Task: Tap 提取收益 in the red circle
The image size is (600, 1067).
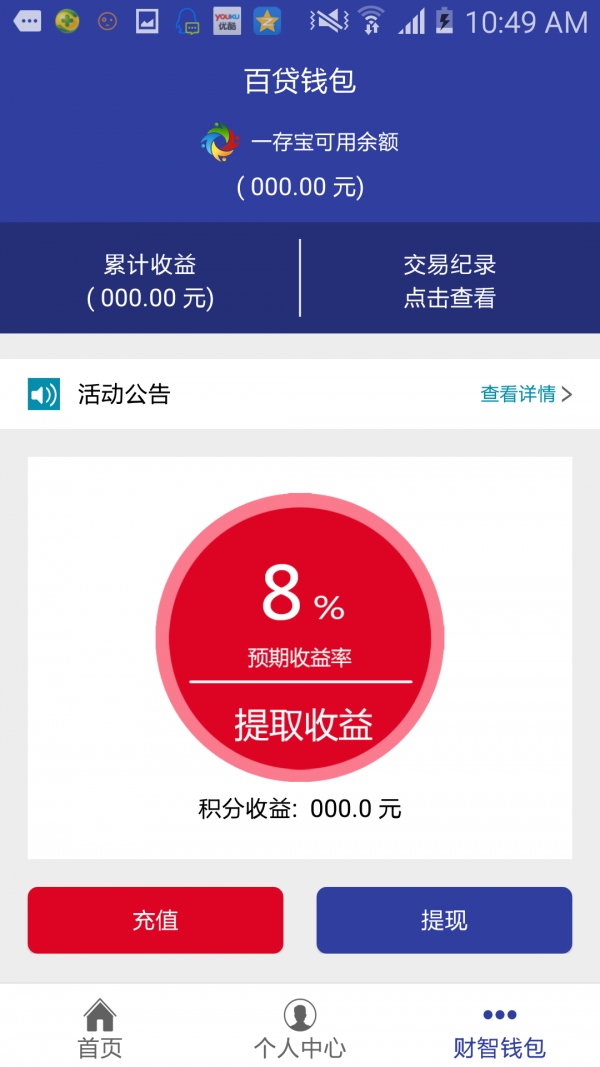Action: 303,725
